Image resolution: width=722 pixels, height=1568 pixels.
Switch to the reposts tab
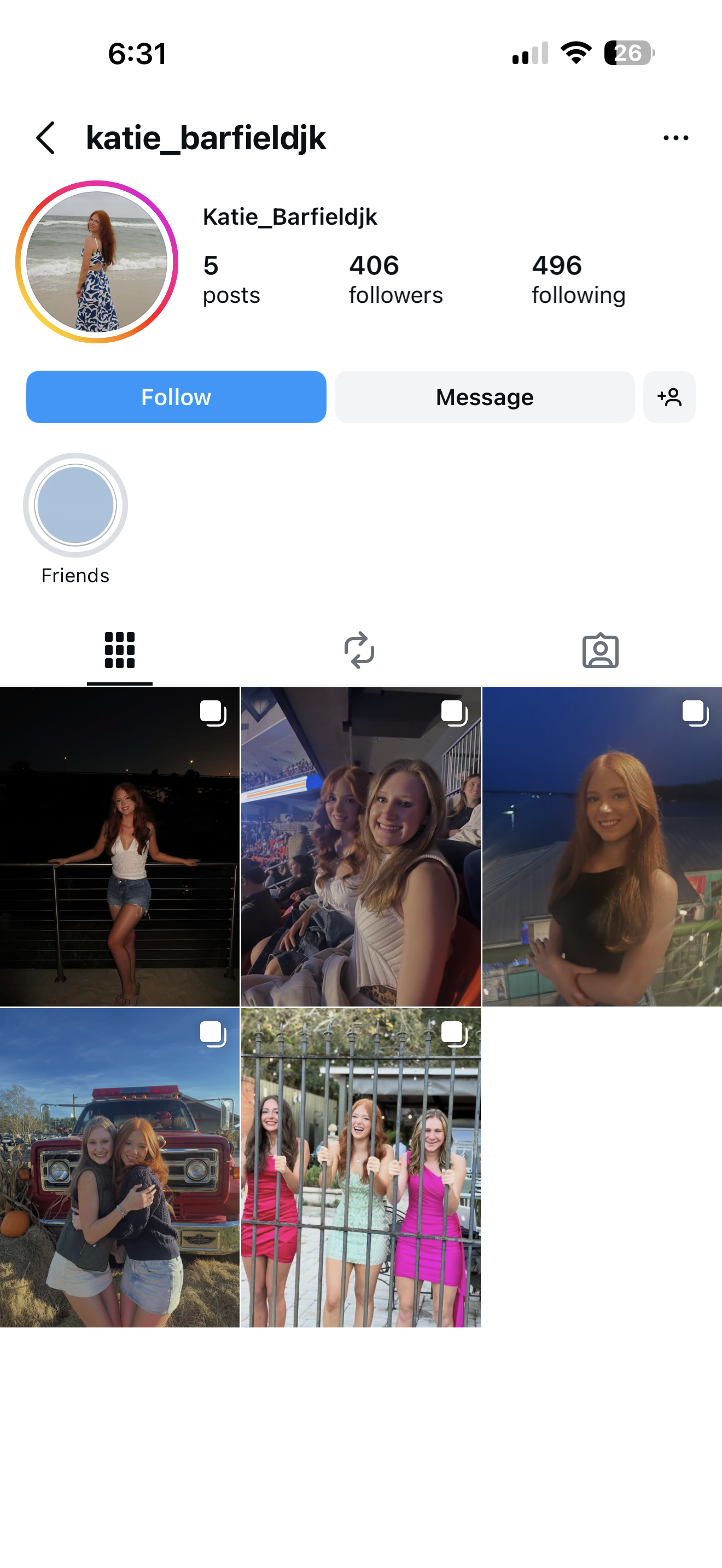click(359, 650)
